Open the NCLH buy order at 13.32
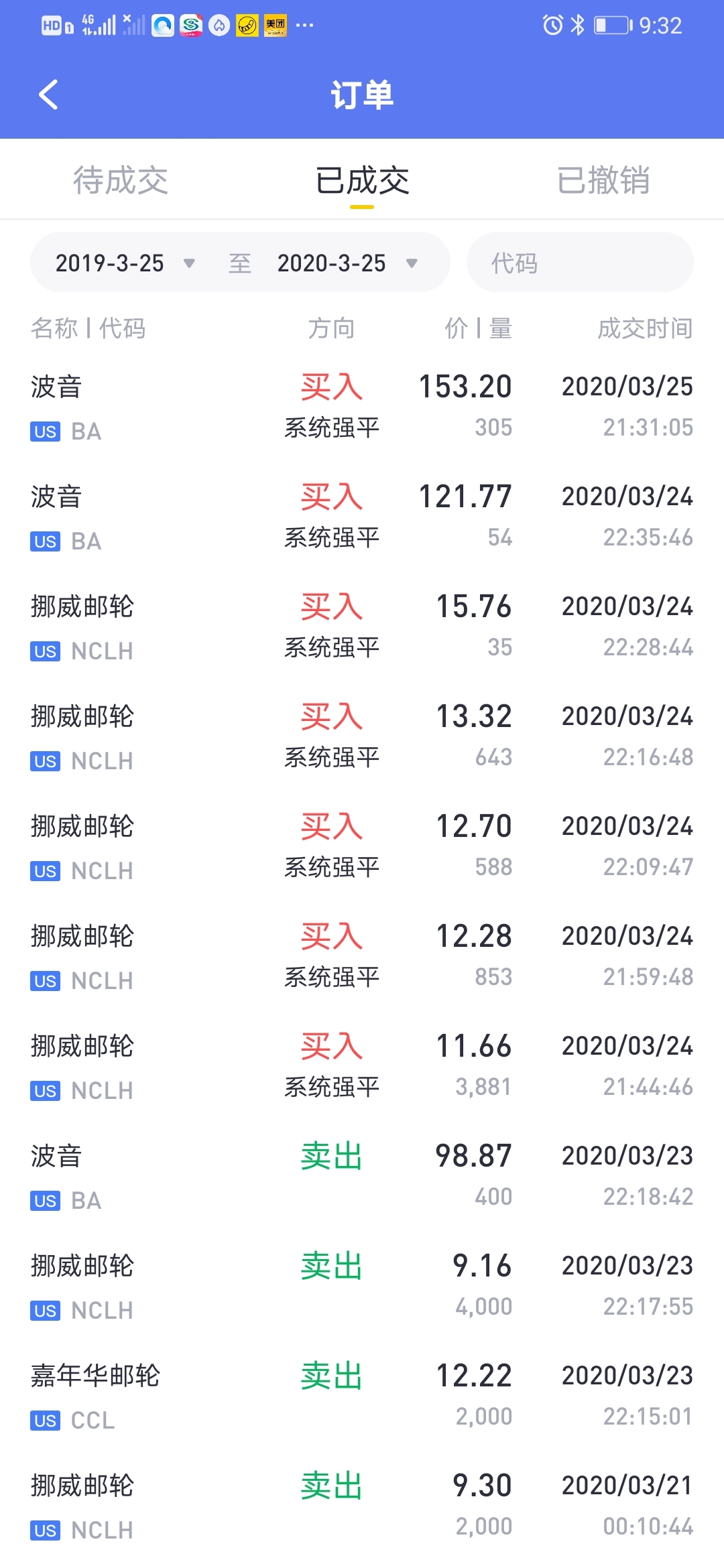This screenshot has width=724, height=1568. point(362,736)
